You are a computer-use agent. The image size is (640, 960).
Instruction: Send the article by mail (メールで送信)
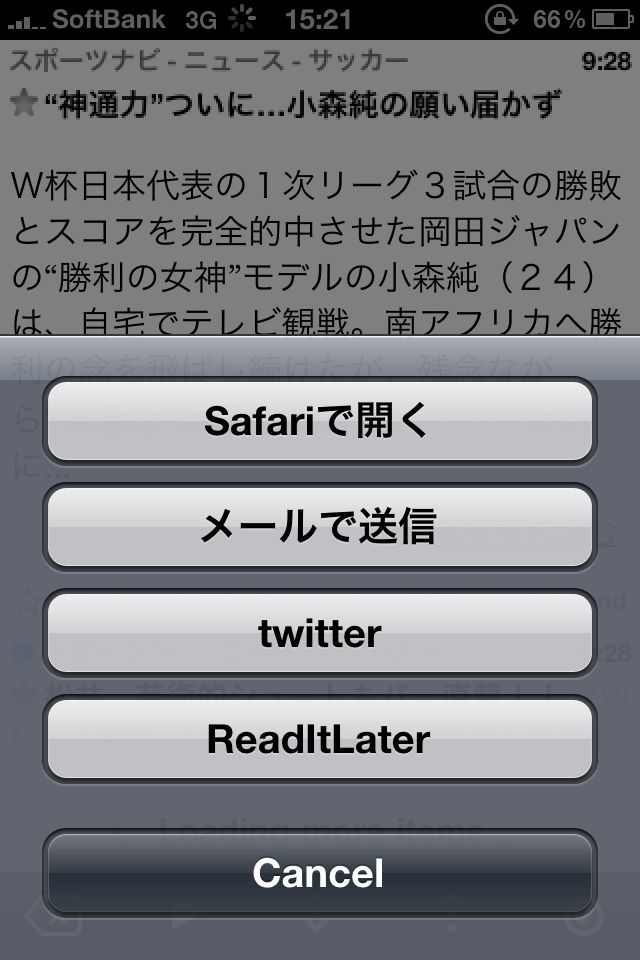pyautogui.click(x=319, y=527)
